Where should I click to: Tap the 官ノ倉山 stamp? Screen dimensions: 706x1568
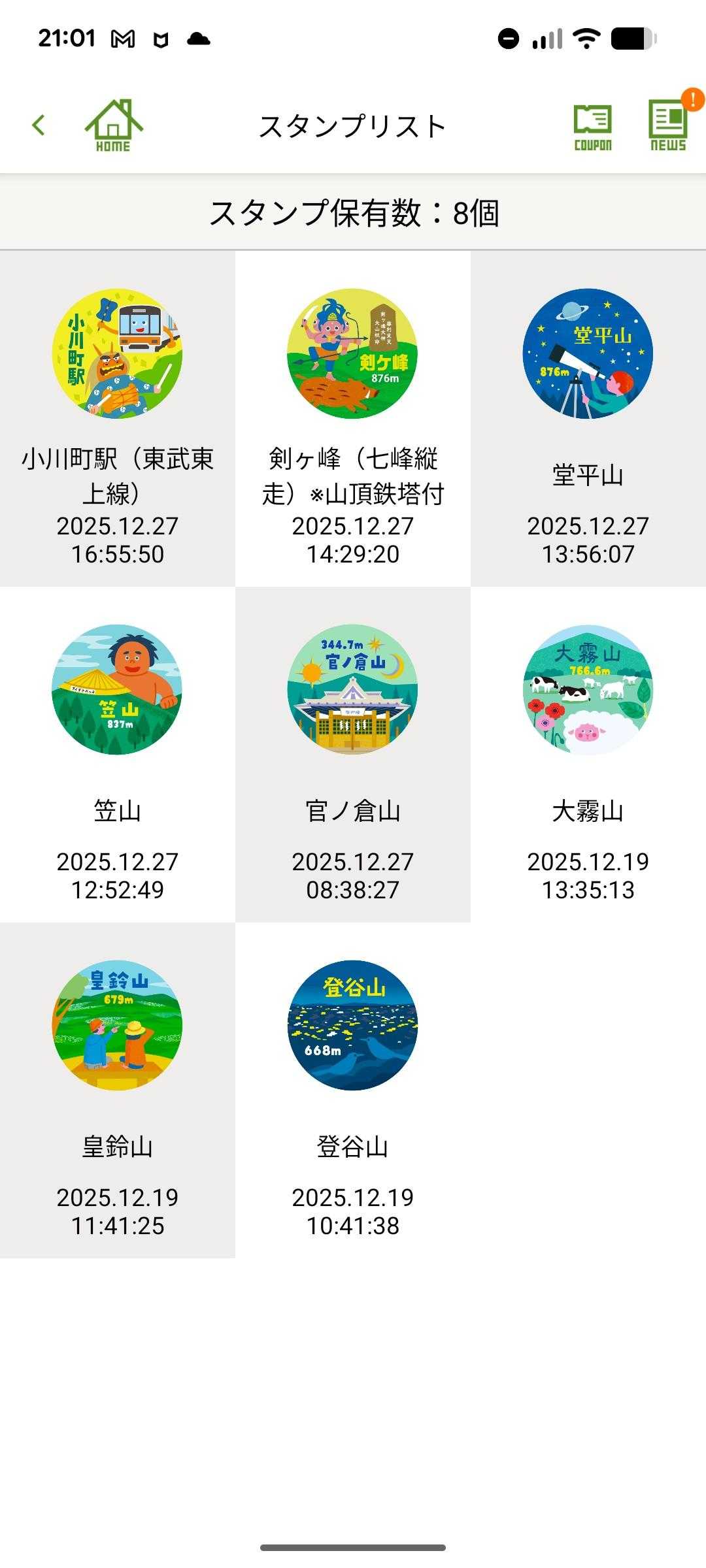[352, 690]
